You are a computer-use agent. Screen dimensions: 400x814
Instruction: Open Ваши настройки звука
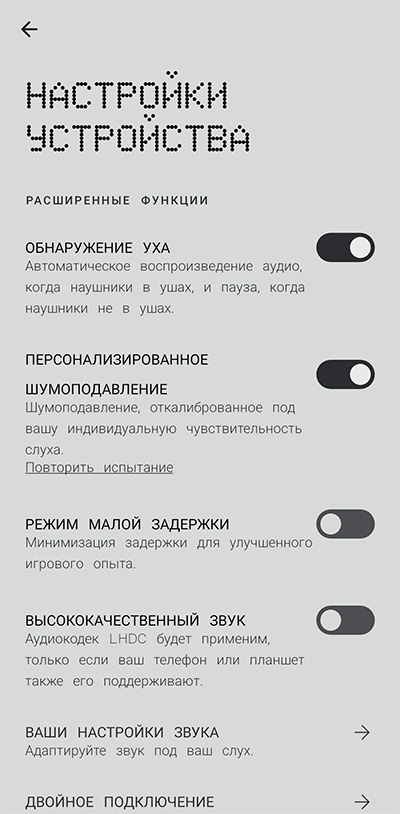[x=200, y=741]
